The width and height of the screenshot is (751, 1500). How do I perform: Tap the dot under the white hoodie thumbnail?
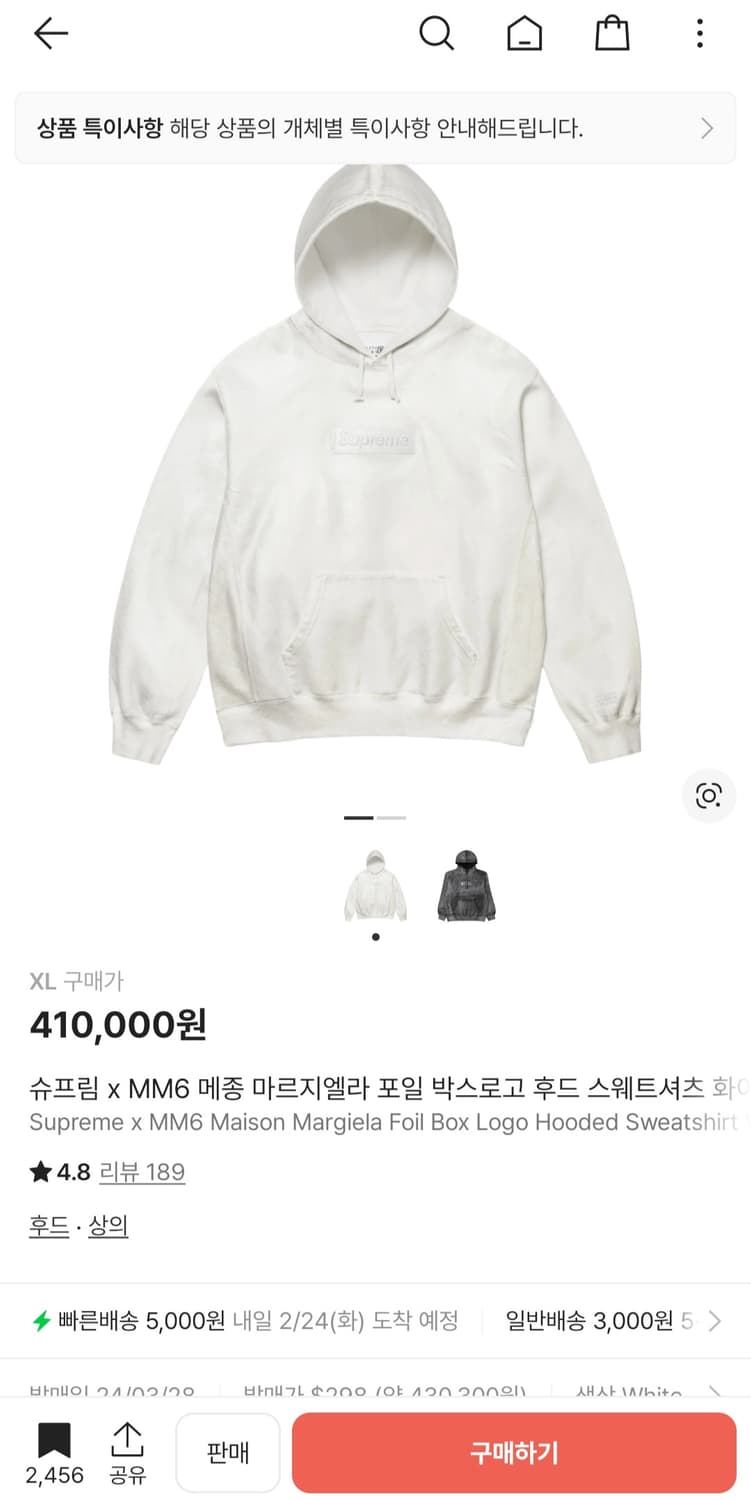(376, 936)
